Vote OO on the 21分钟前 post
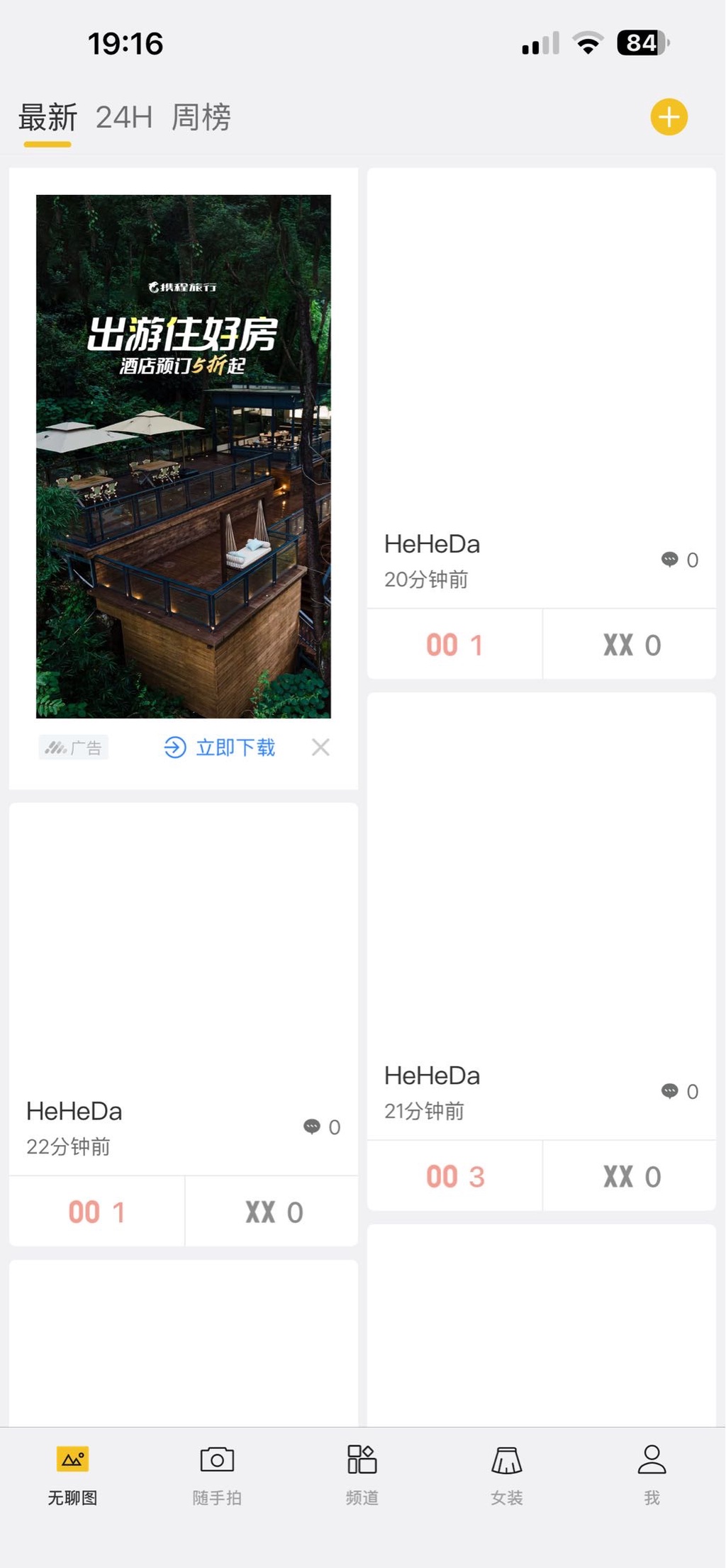The width and height of the screenshot is (726, 1568). (454, 1176)
